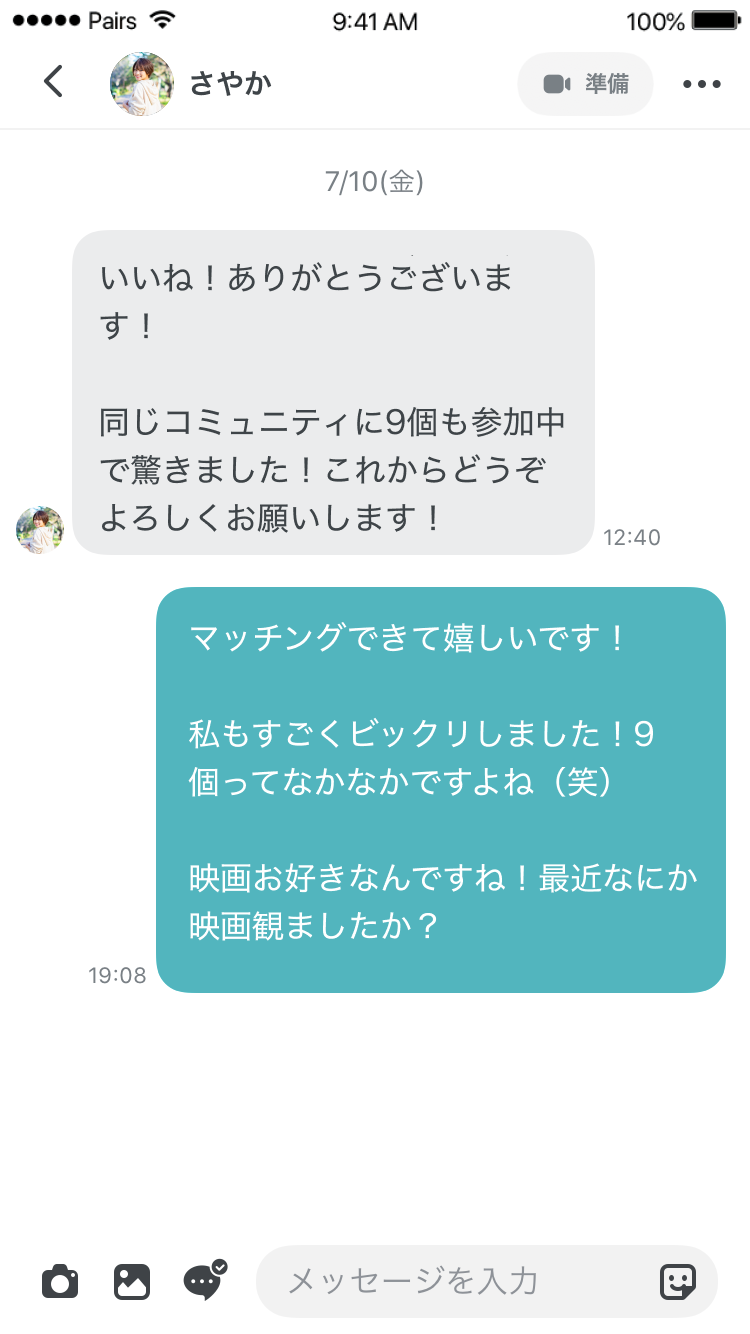The width and height of the screenshot is (750, 1334).
Task: Tap the 7/10(金) date header
Action: point(375,183)
